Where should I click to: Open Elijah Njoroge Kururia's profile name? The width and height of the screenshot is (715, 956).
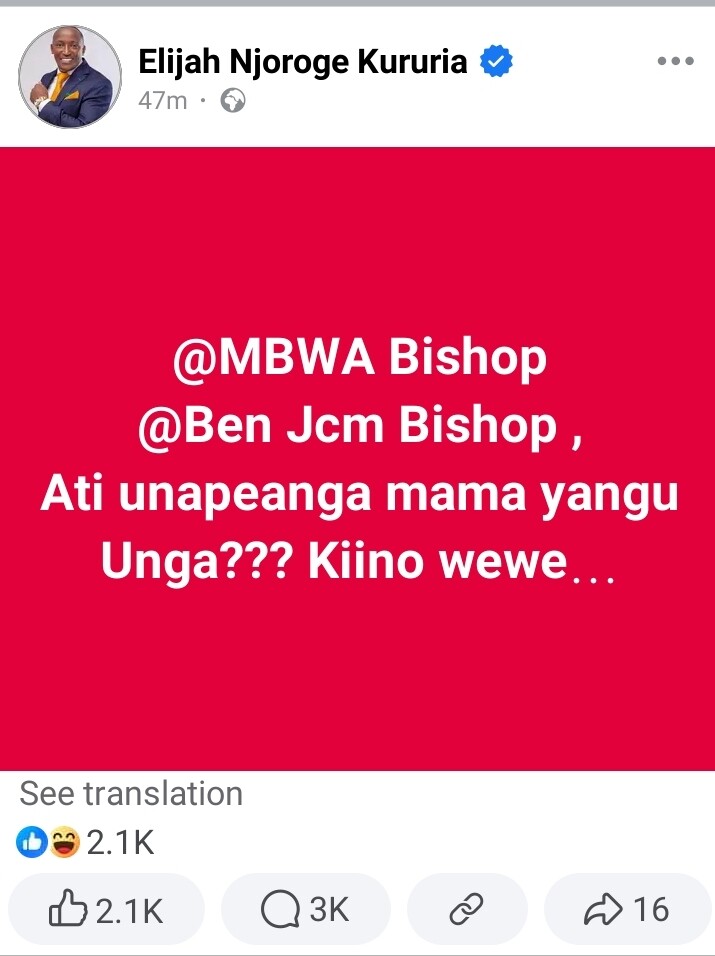(x=303, y=62)
